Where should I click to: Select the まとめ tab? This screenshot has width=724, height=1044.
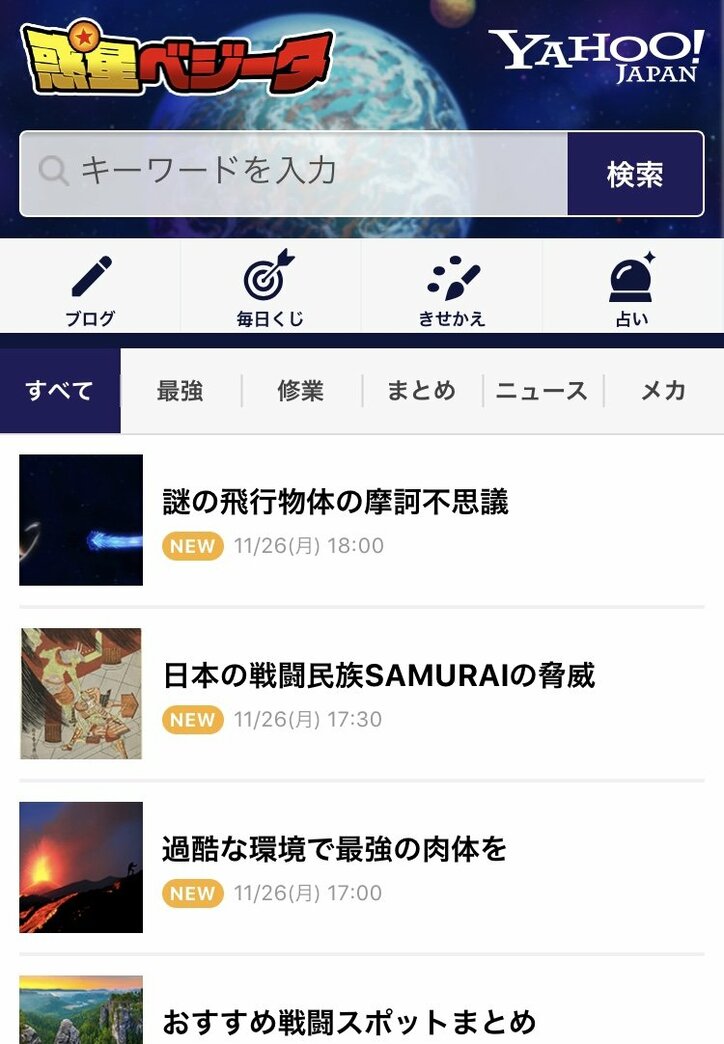pos(421,391)
